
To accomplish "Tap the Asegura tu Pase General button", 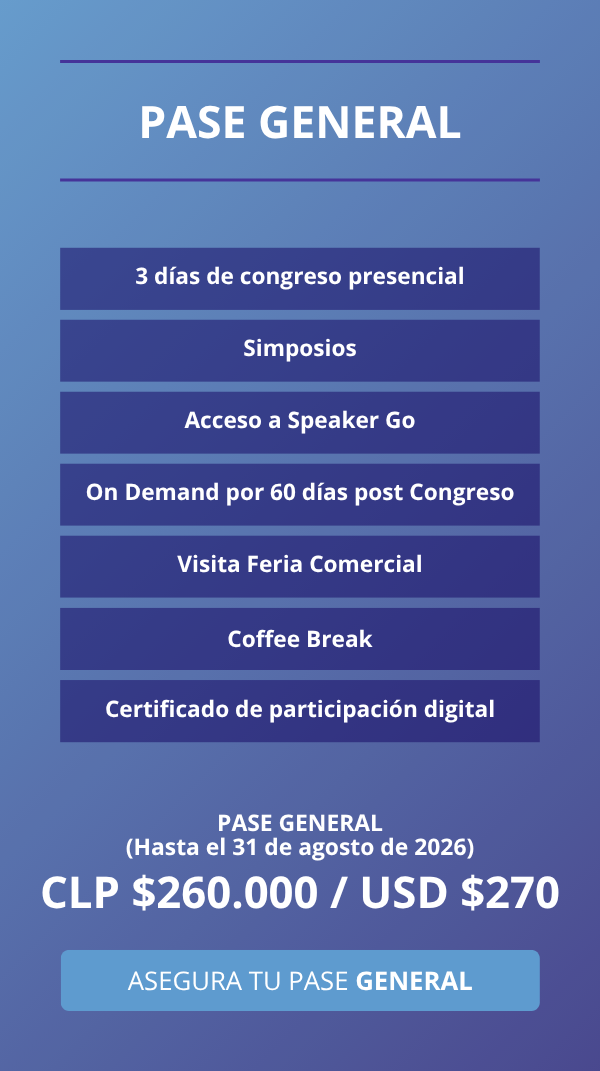I will point(300,980).
